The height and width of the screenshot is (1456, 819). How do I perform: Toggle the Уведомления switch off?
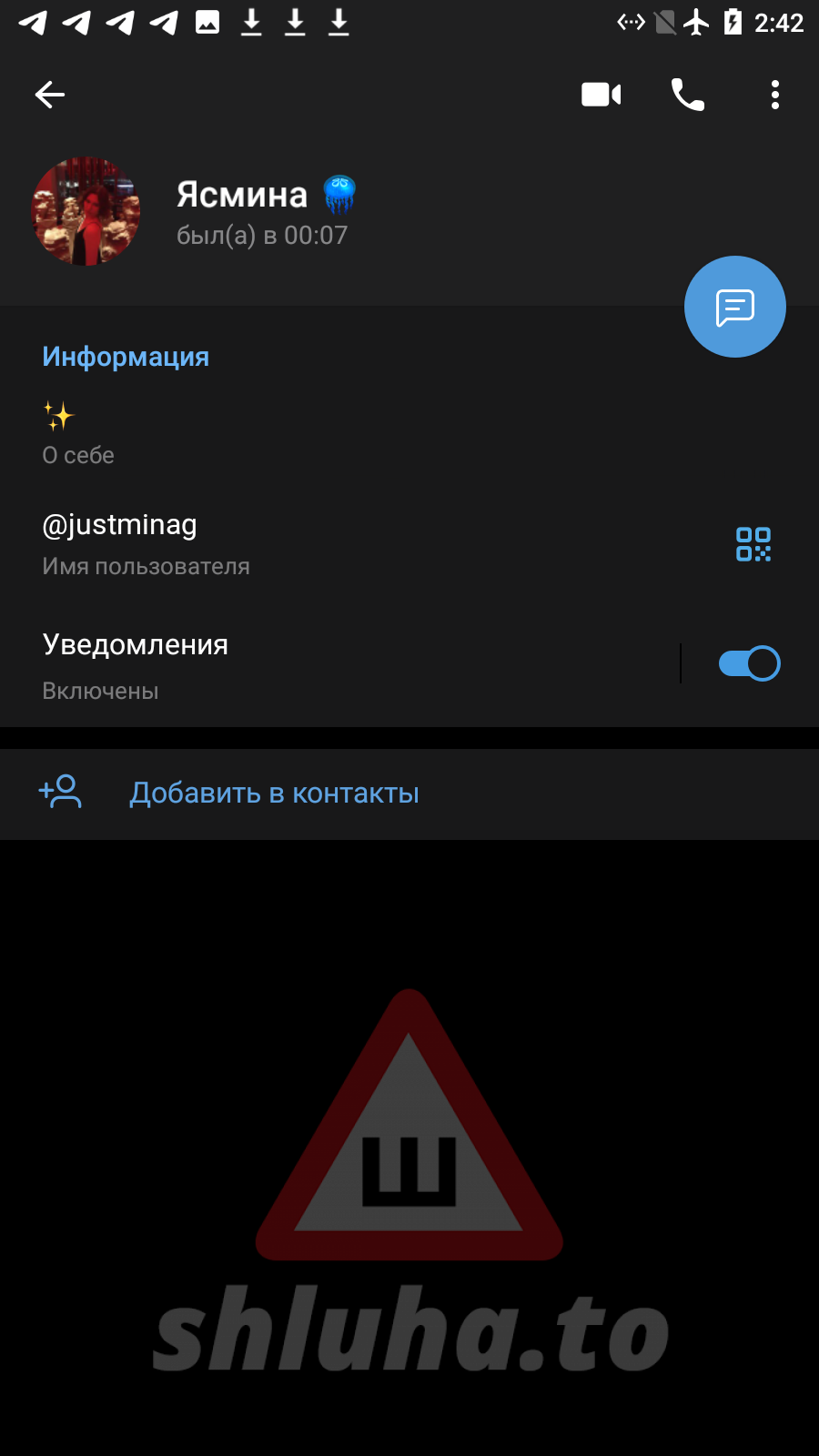748,663
